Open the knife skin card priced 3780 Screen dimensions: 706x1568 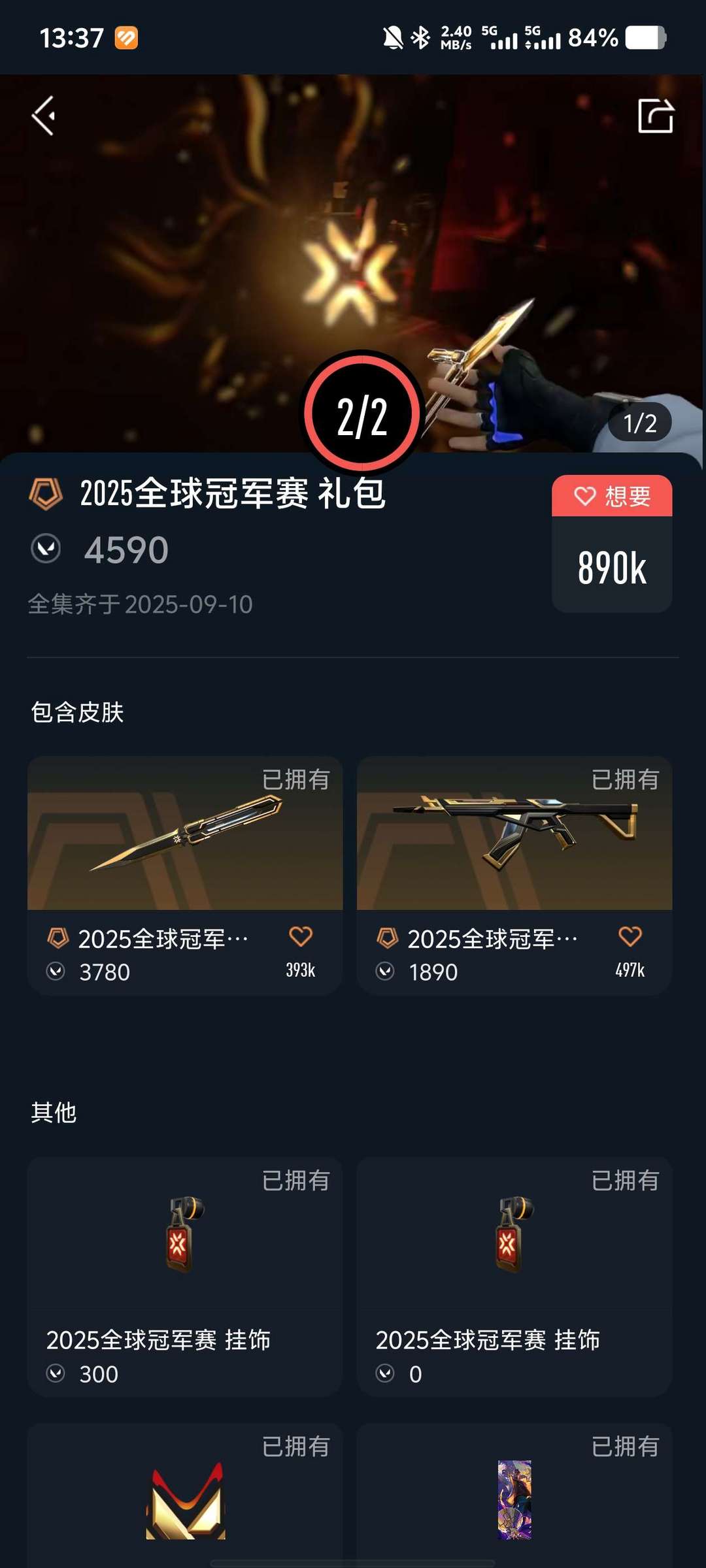pos(185,849)
